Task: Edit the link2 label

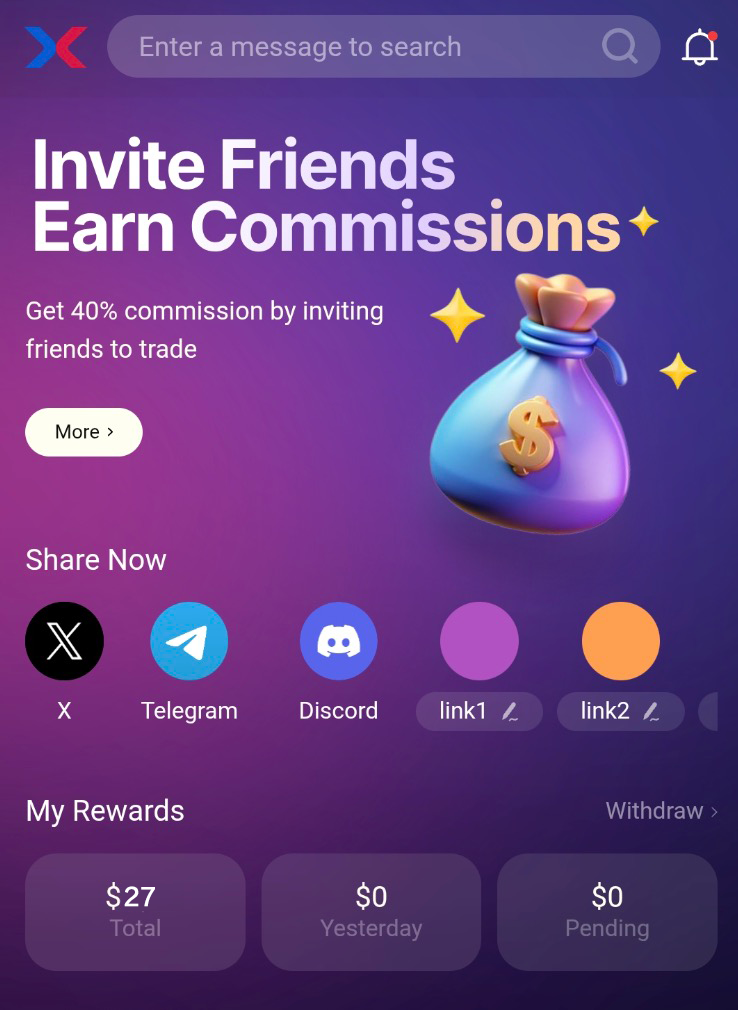Action: 651,712
